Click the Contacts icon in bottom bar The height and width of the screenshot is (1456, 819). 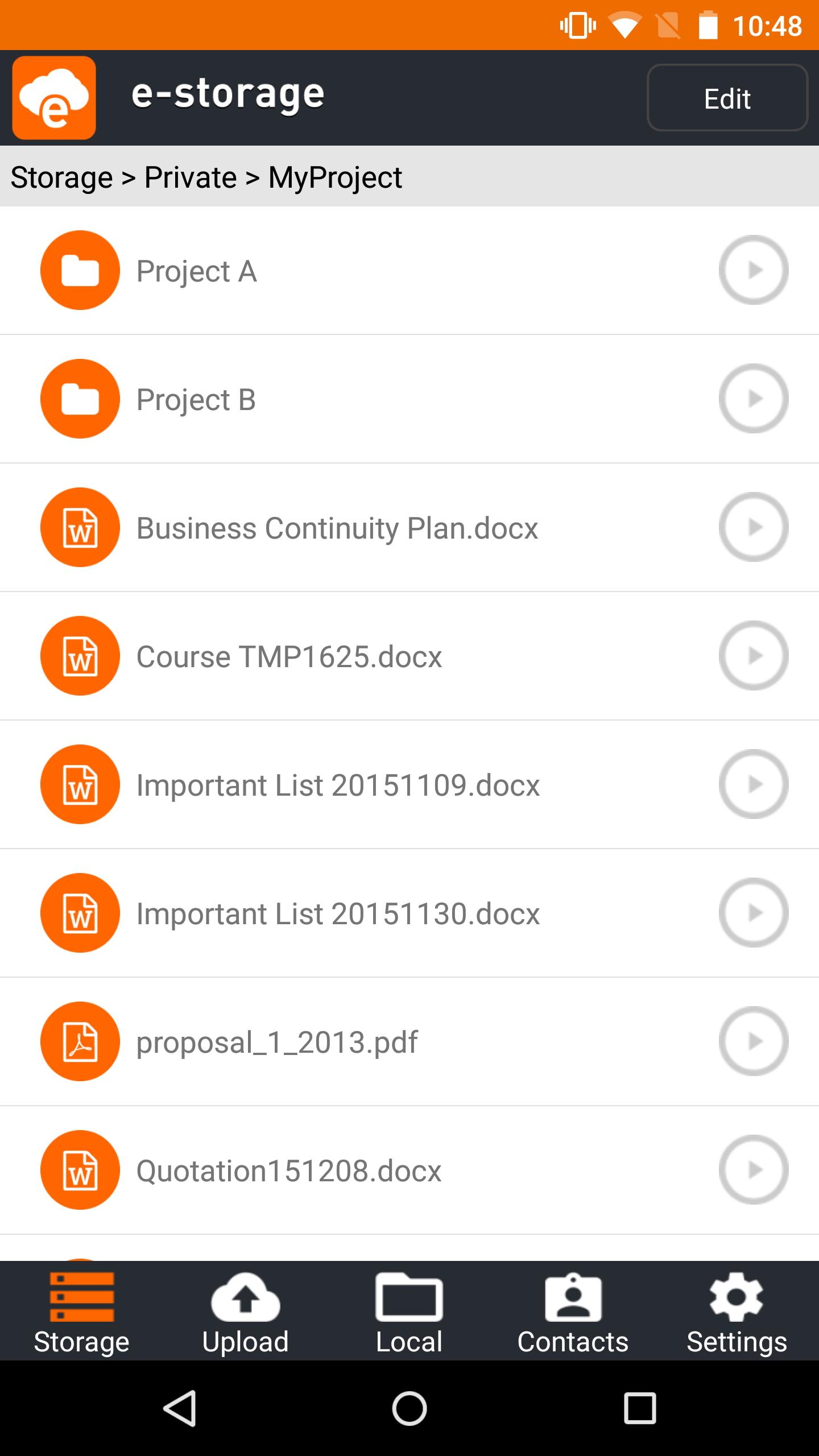(x=573, y=1298)
